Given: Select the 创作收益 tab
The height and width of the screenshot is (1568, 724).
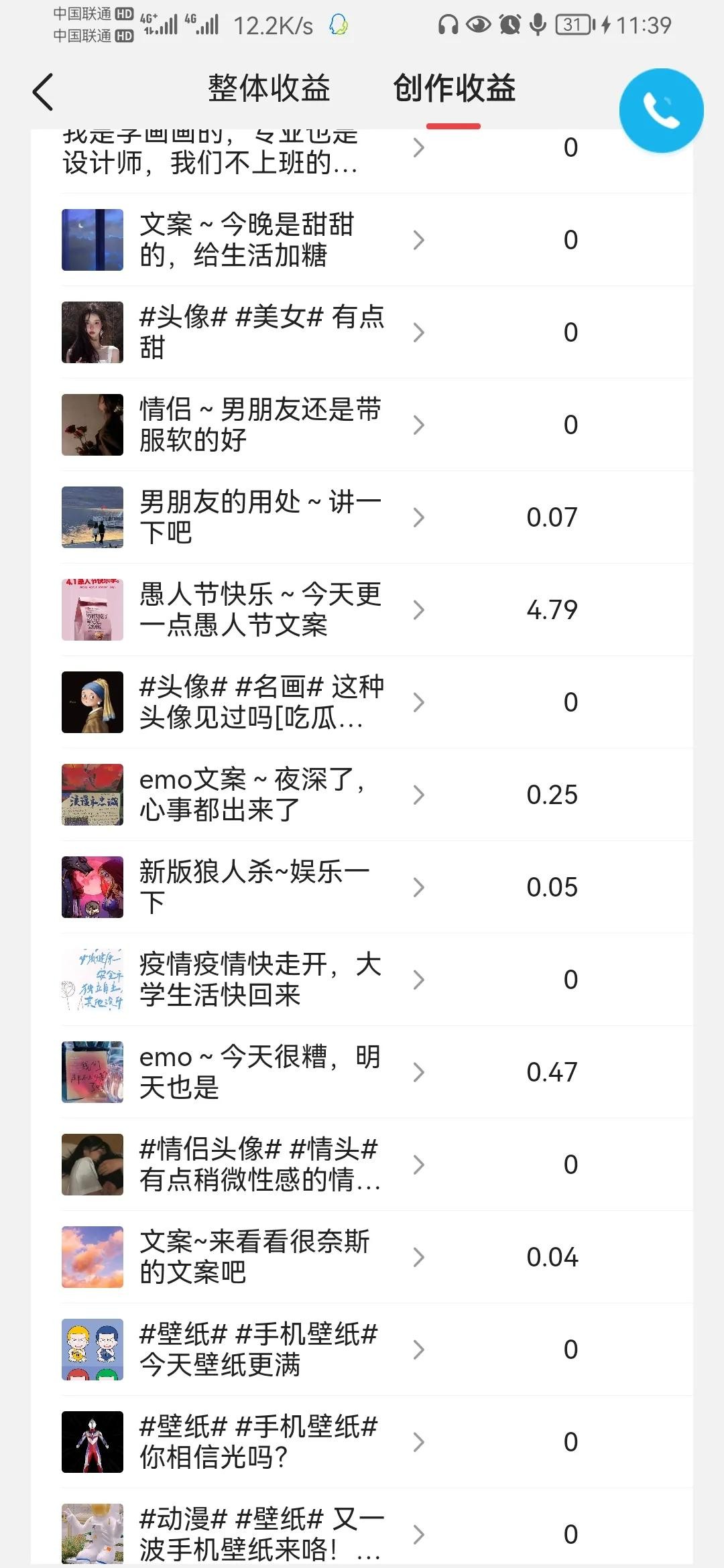Looking at the screenshot, I should (x=454, y=89).
